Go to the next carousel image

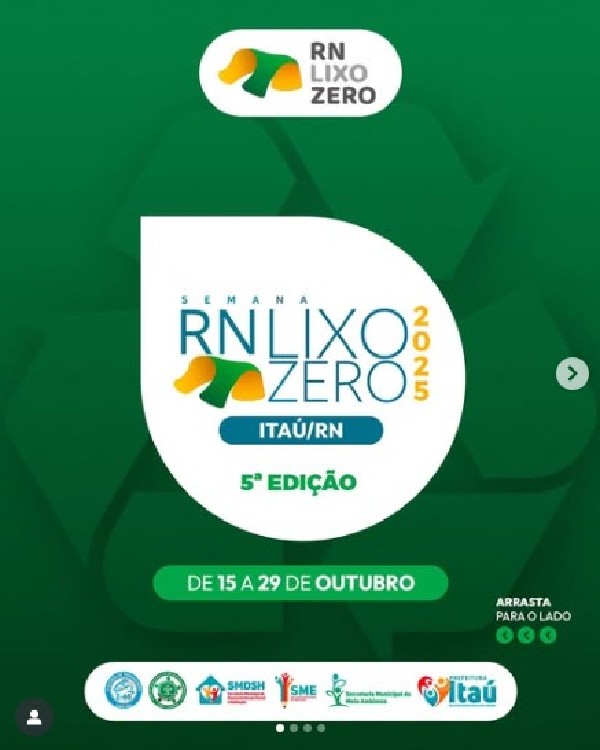(x=572, y=374)
